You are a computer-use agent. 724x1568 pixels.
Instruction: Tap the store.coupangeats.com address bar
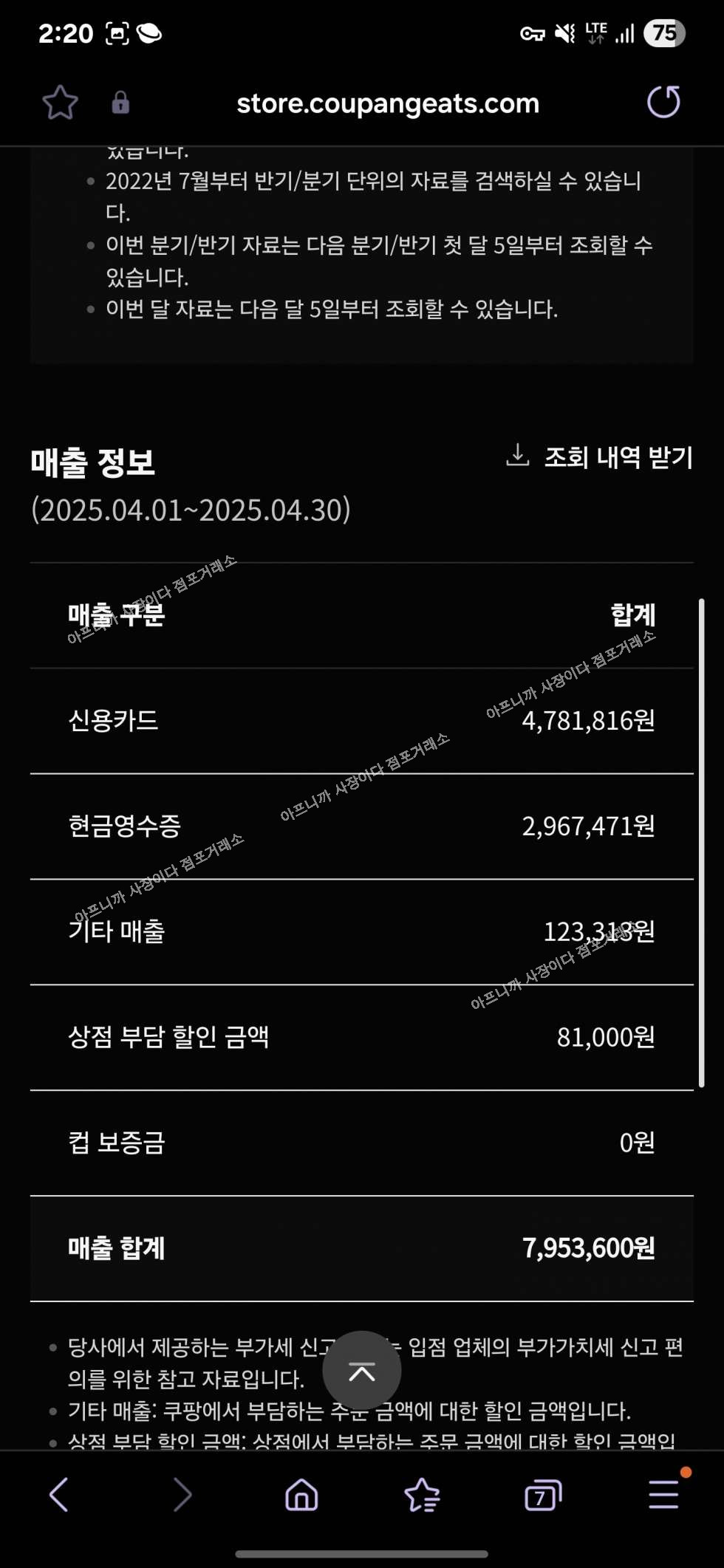(388, 103)
